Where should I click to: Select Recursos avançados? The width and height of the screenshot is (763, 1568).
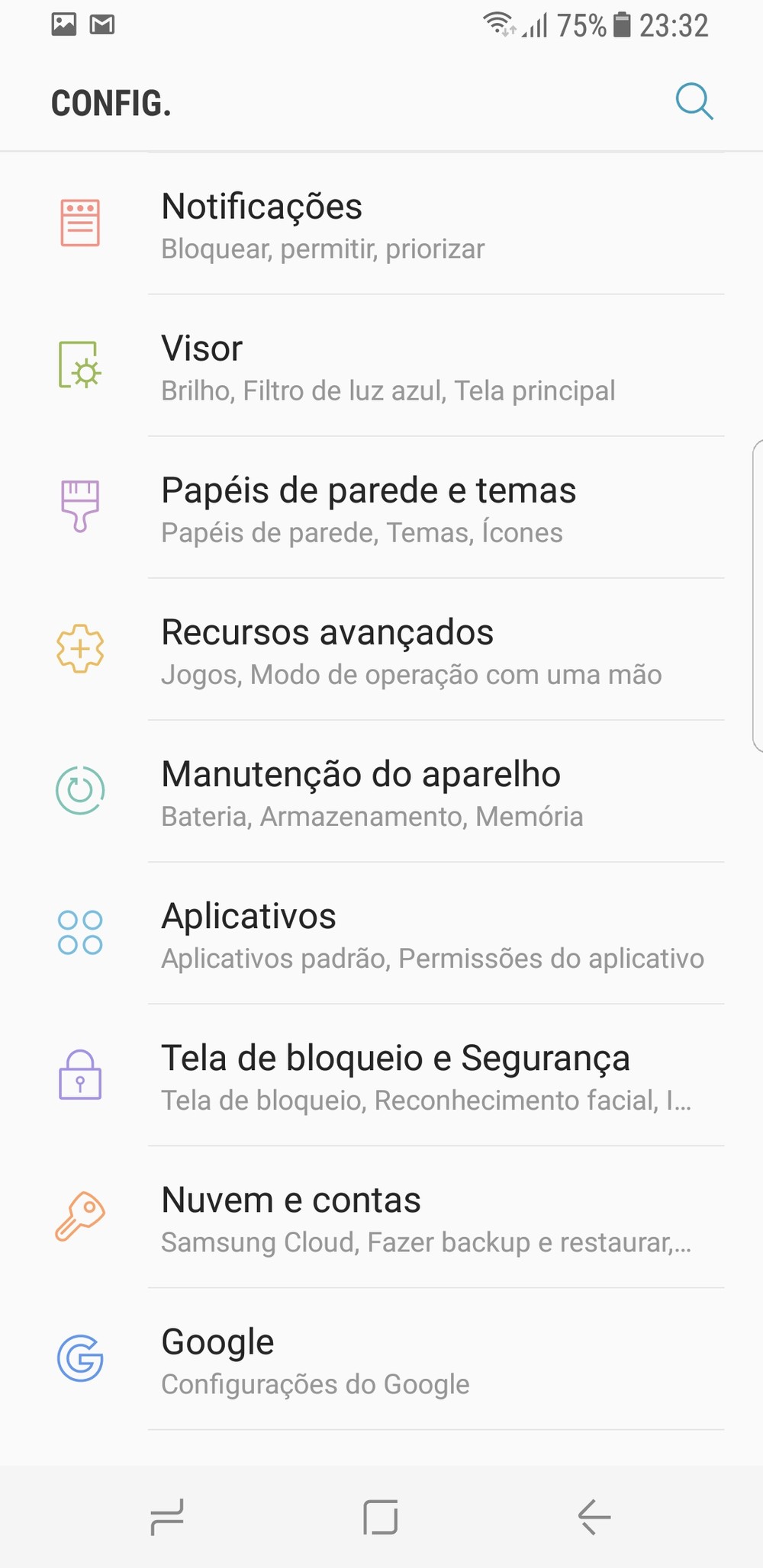click(381, 651)
